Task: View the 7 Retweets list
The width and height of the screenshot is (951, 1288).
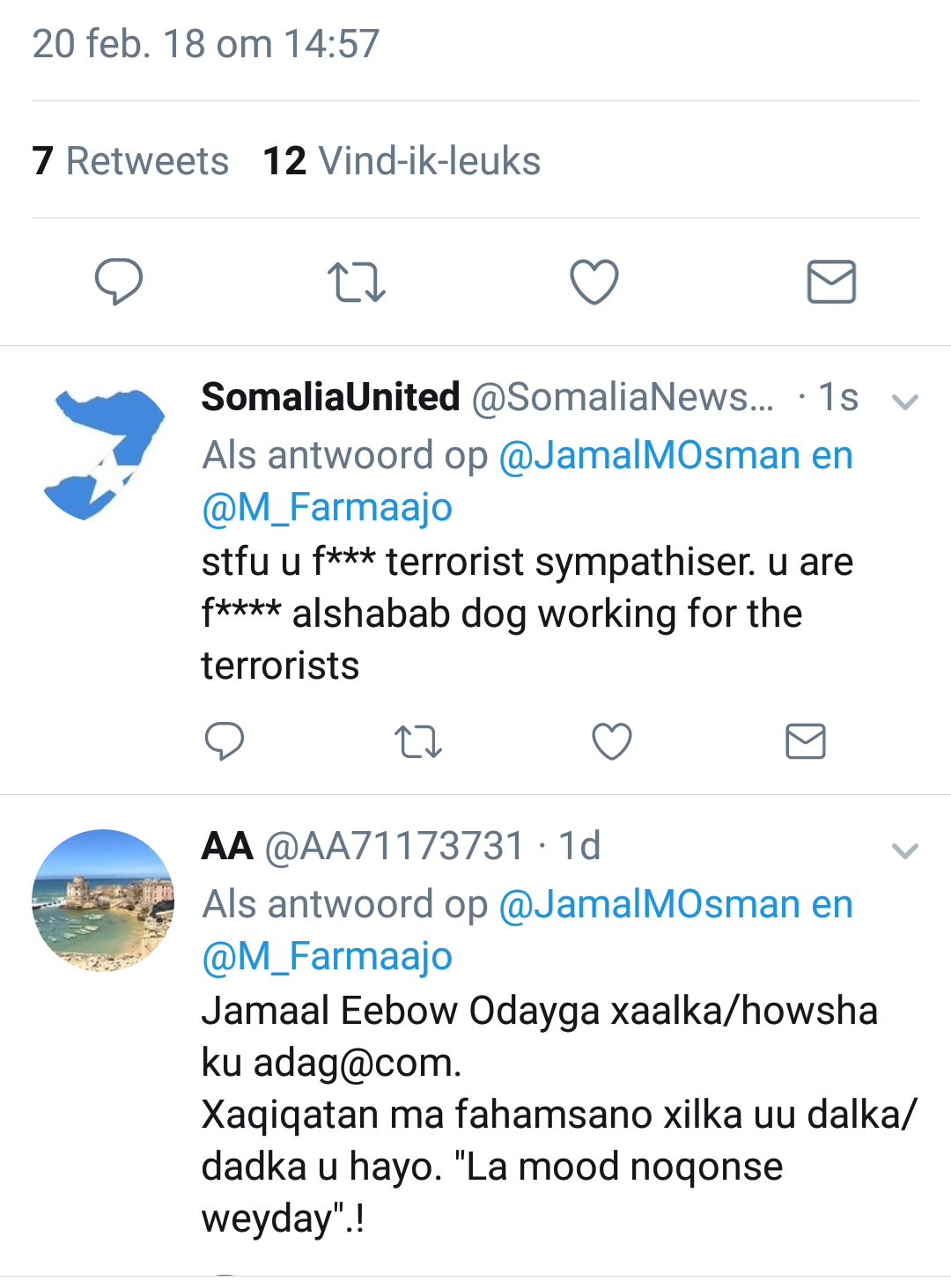Action: click(130, 161)
